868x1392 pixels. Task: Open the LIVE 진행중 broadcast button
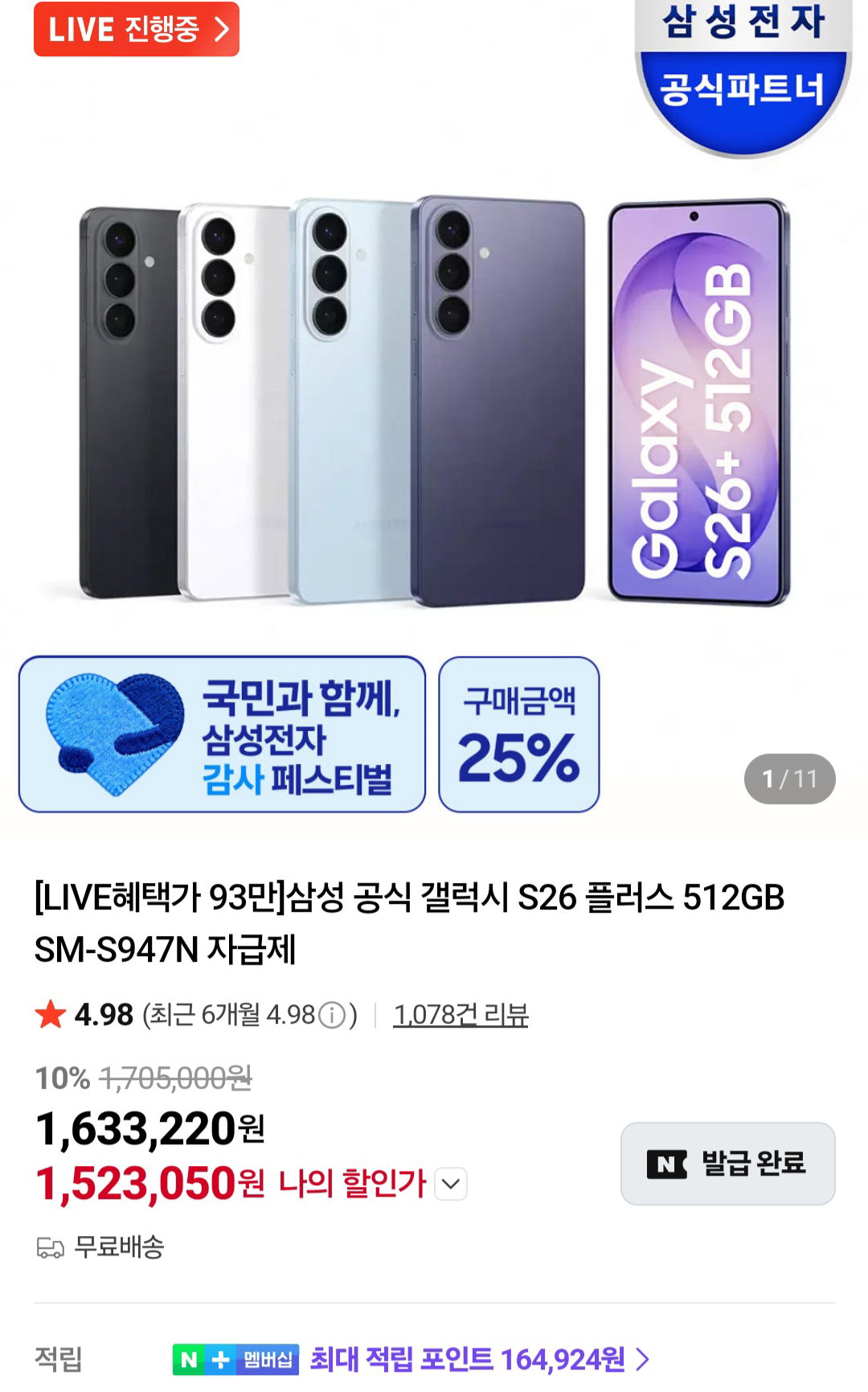(x=137, y=29)
